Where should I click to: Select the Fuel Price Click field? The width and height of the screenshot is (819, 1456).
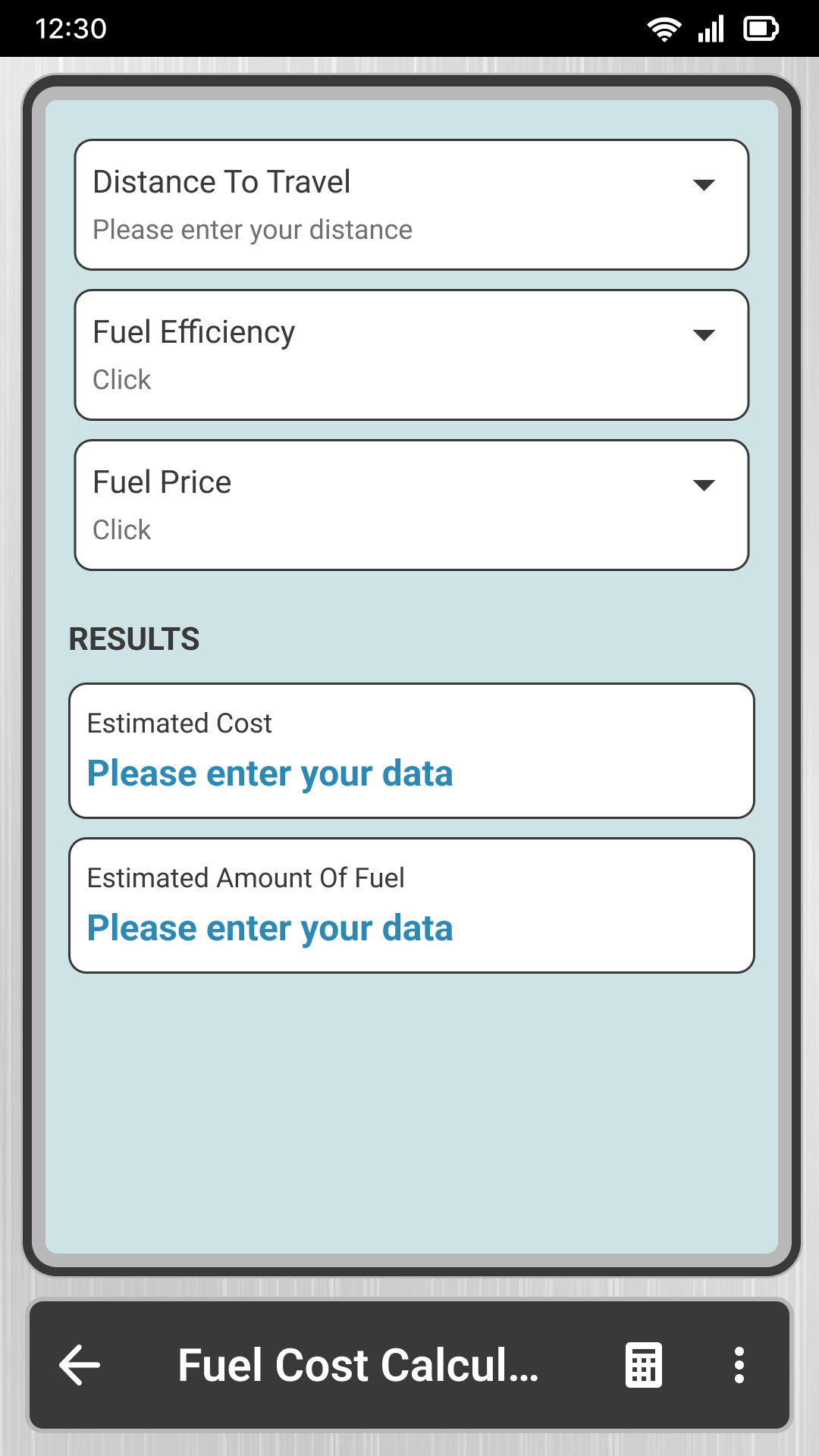tap(121, 529)
